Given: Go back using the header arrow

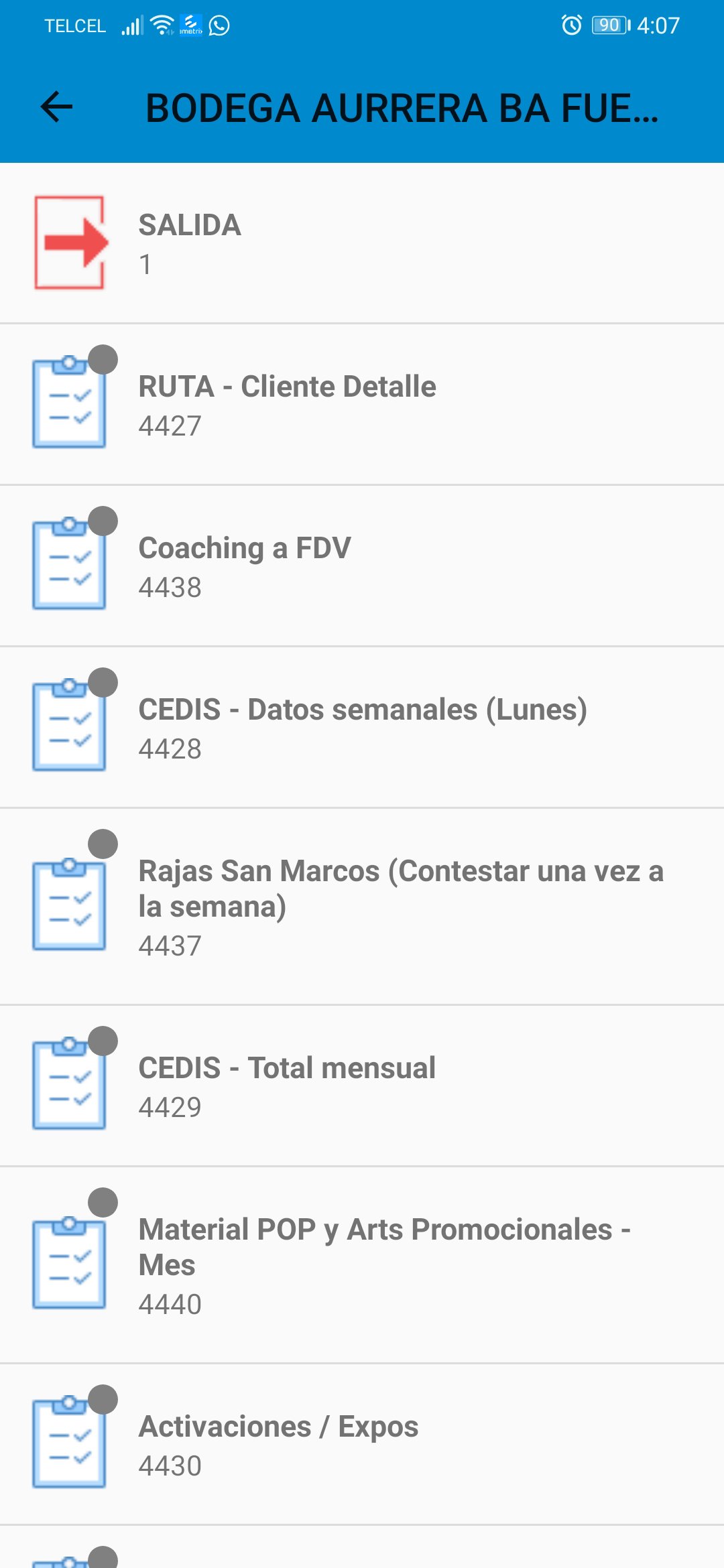Looking at the screenshot, I should (x=56, y=107).
